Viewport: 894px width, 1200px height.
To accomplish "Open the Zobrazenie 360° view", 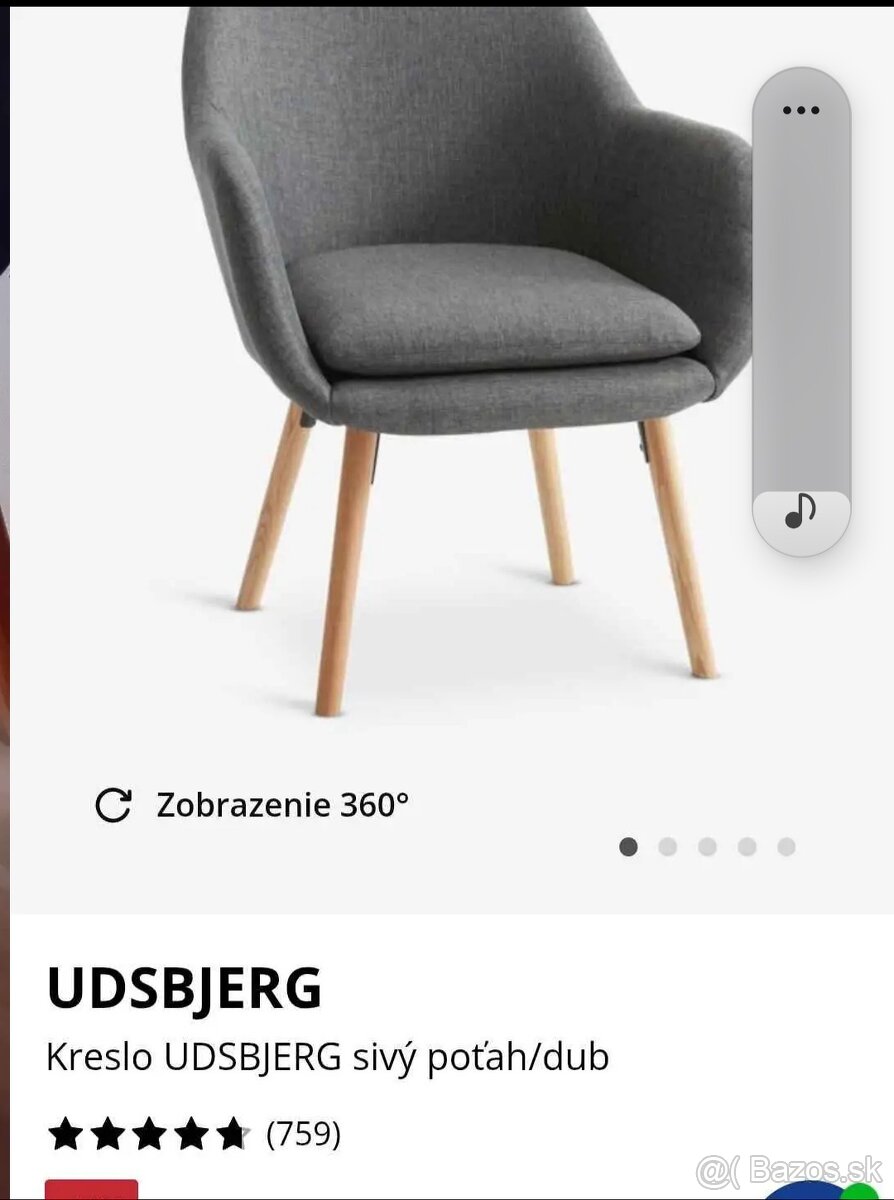I will point(252,805).
